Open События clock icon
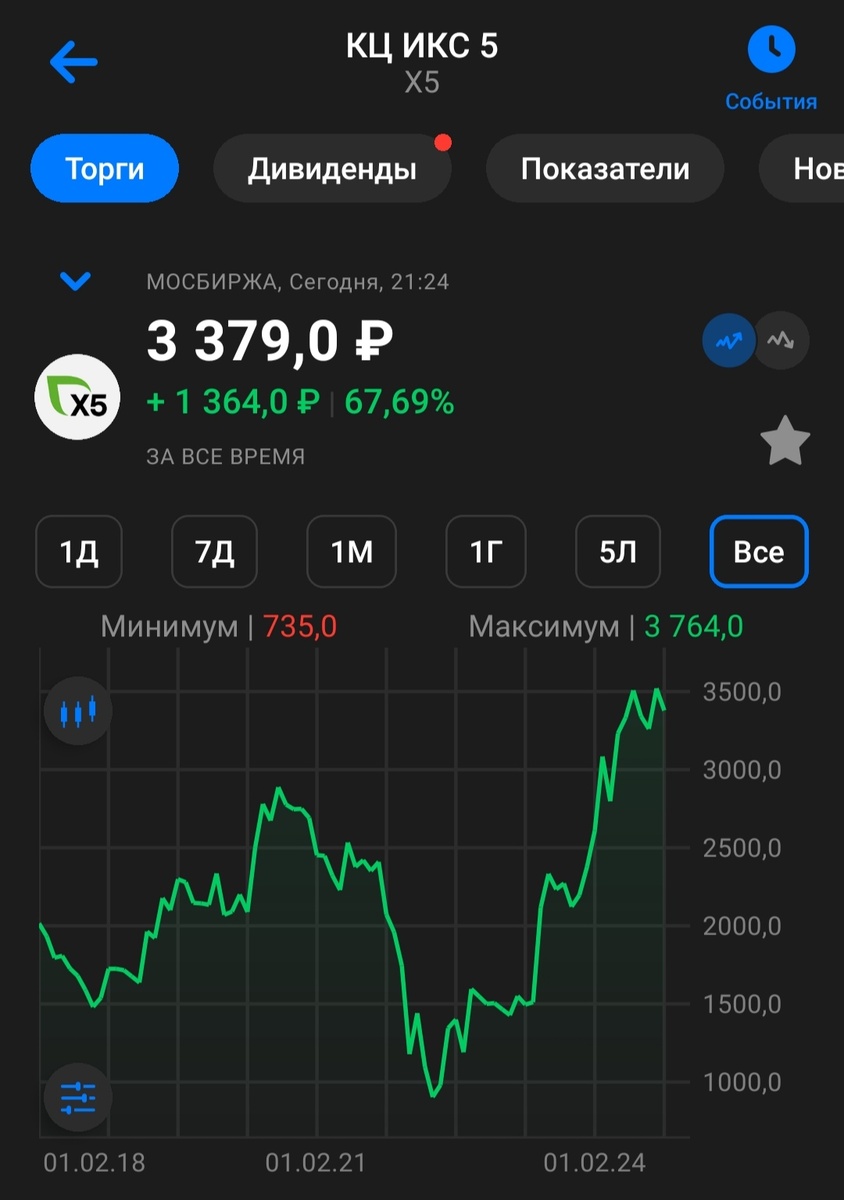Screen dimensions: 844x1200 tap(771, 50)
